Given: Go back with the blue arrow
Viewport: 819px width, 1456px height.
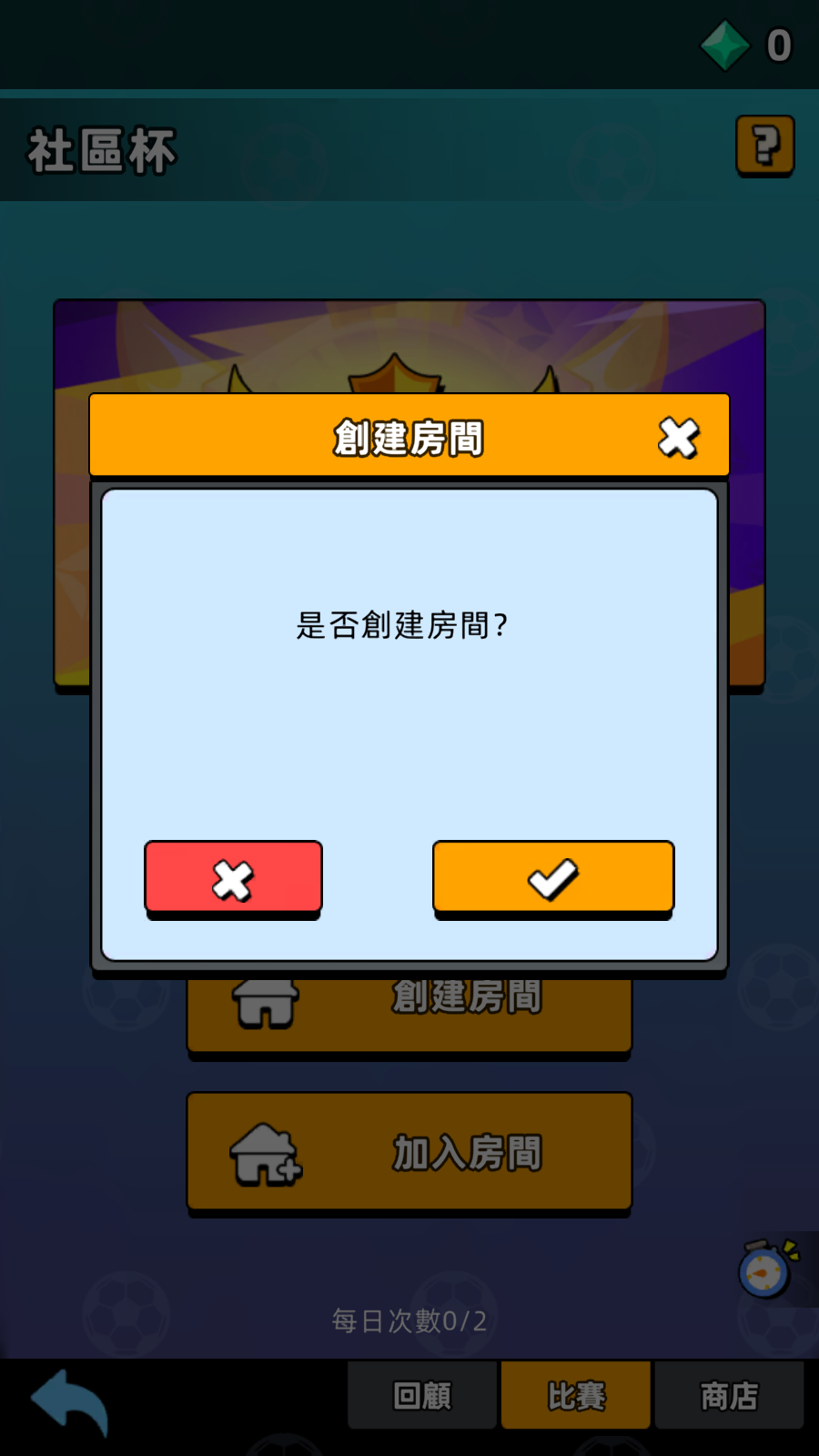Looking at the screenshot, I should 70,1401.
